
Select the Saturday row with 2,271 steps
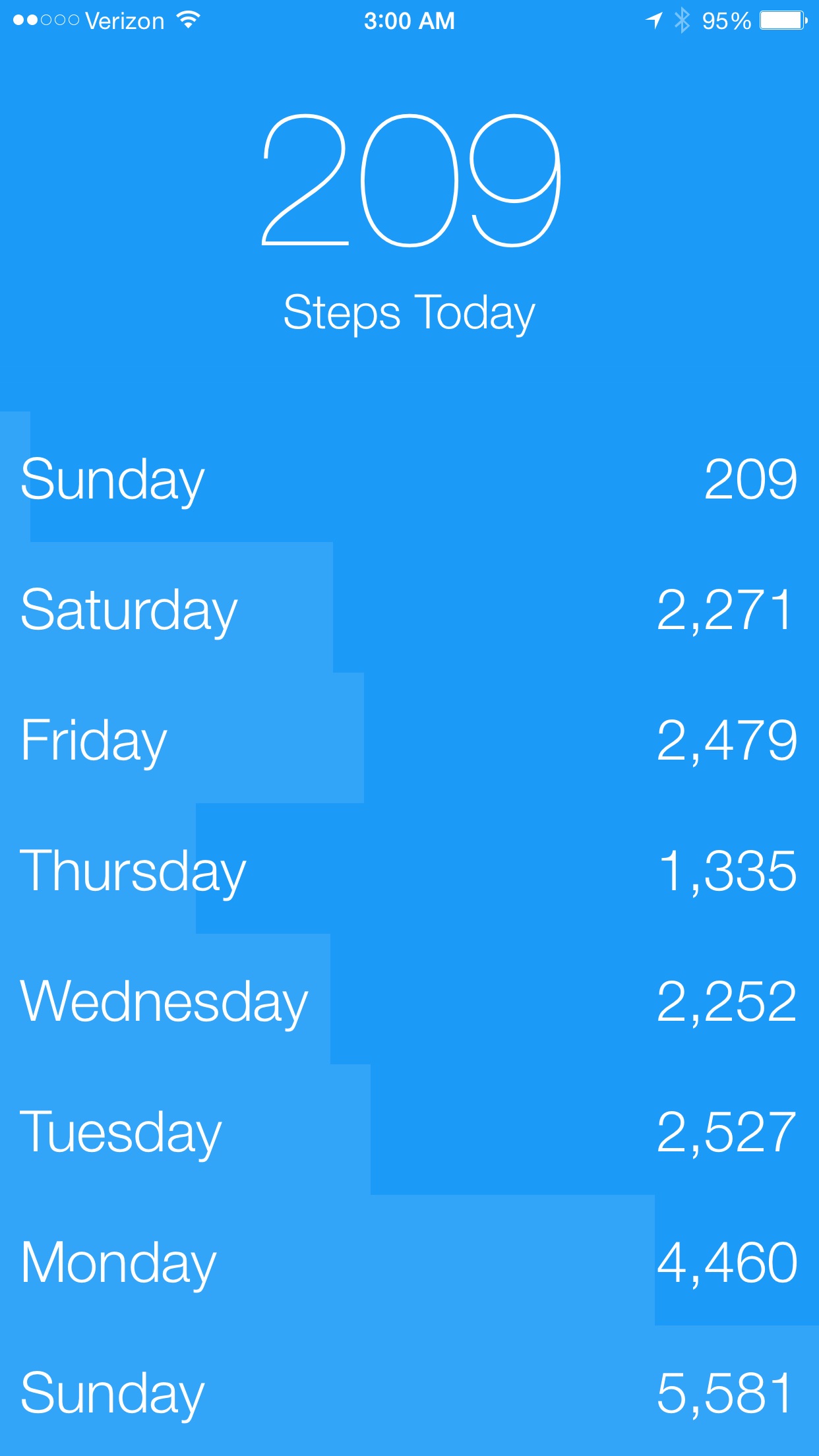[x=409, y=609]
